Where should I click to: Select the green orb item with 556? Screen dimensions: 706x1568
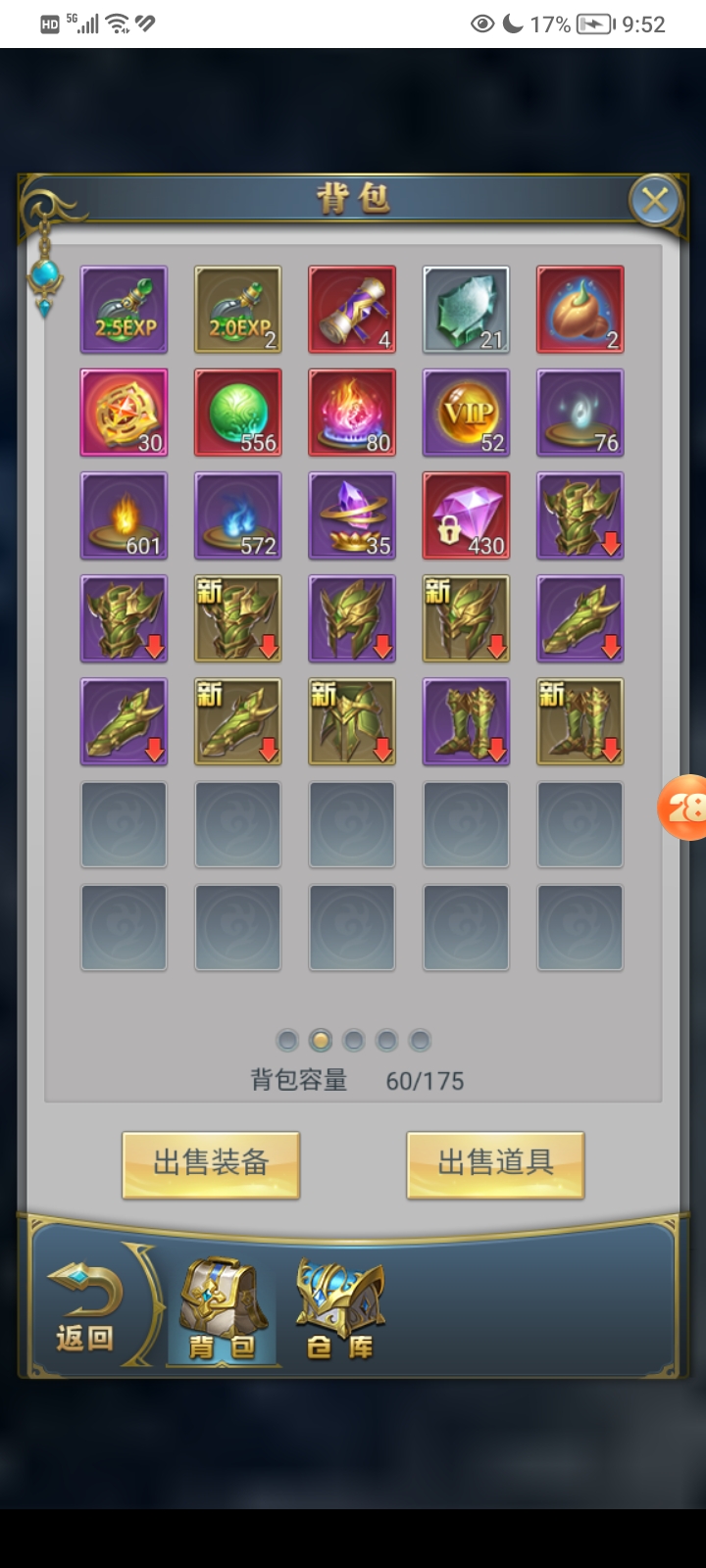point(237,413)
